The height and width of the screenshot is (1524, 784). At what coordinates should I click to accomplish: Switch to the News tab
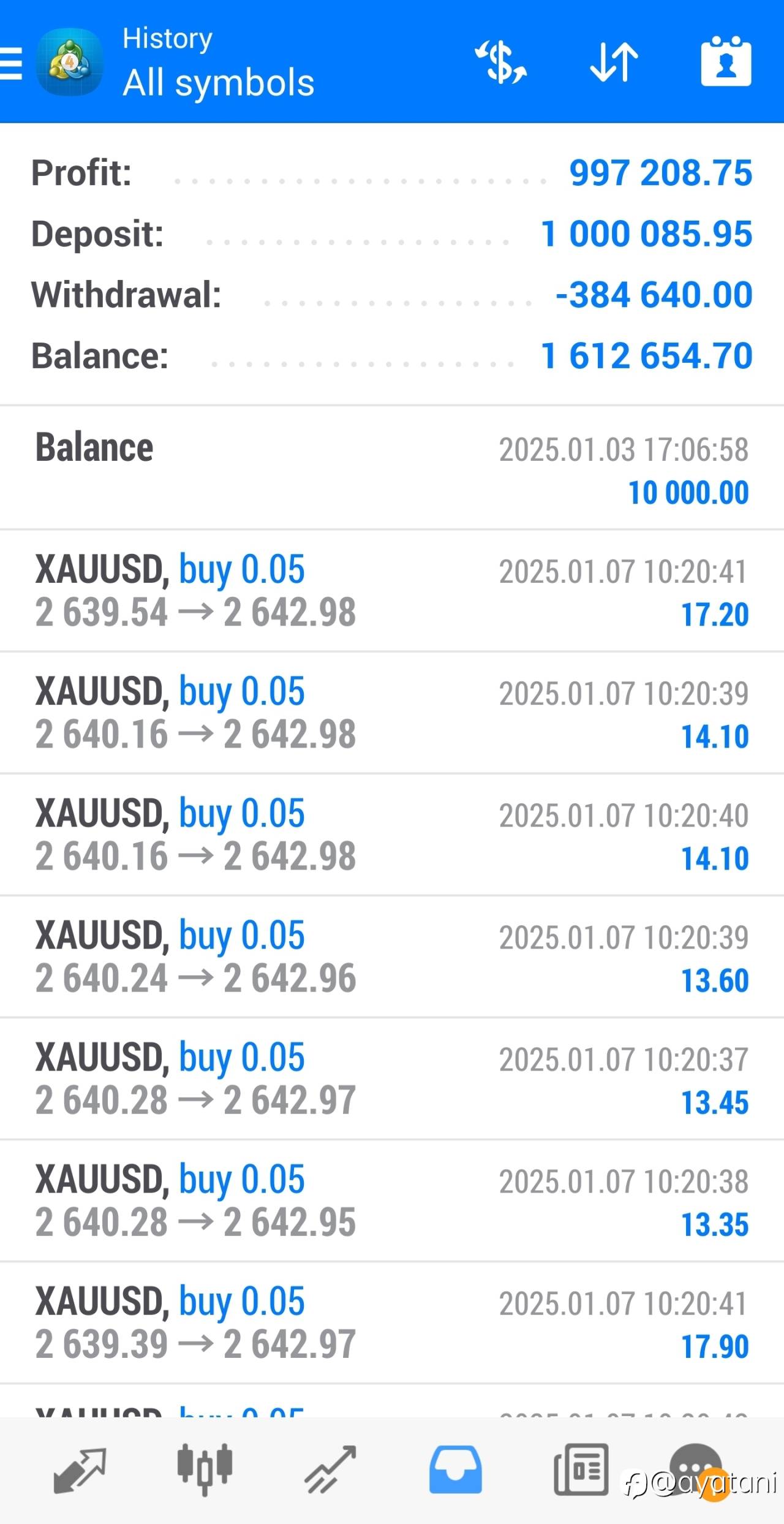coord(581,1469)
